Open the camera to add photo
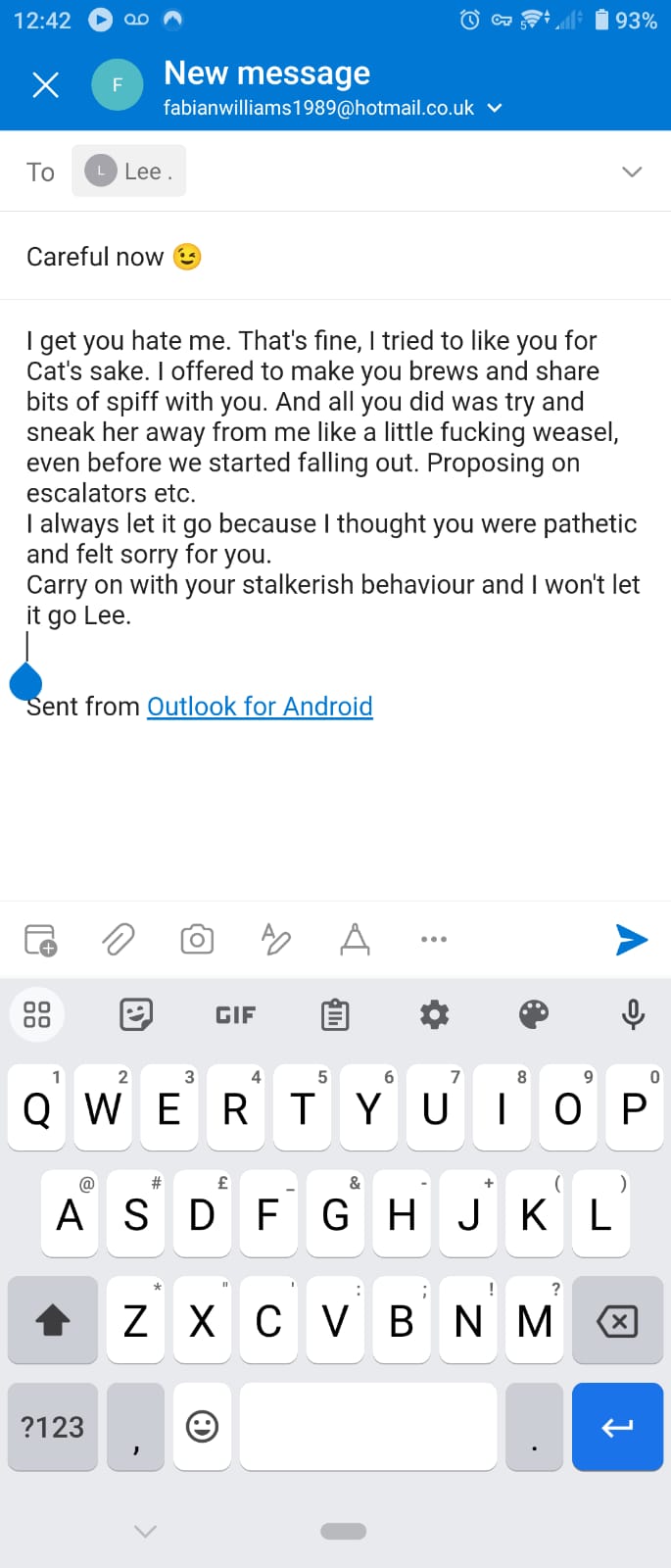 pos(197,939)
